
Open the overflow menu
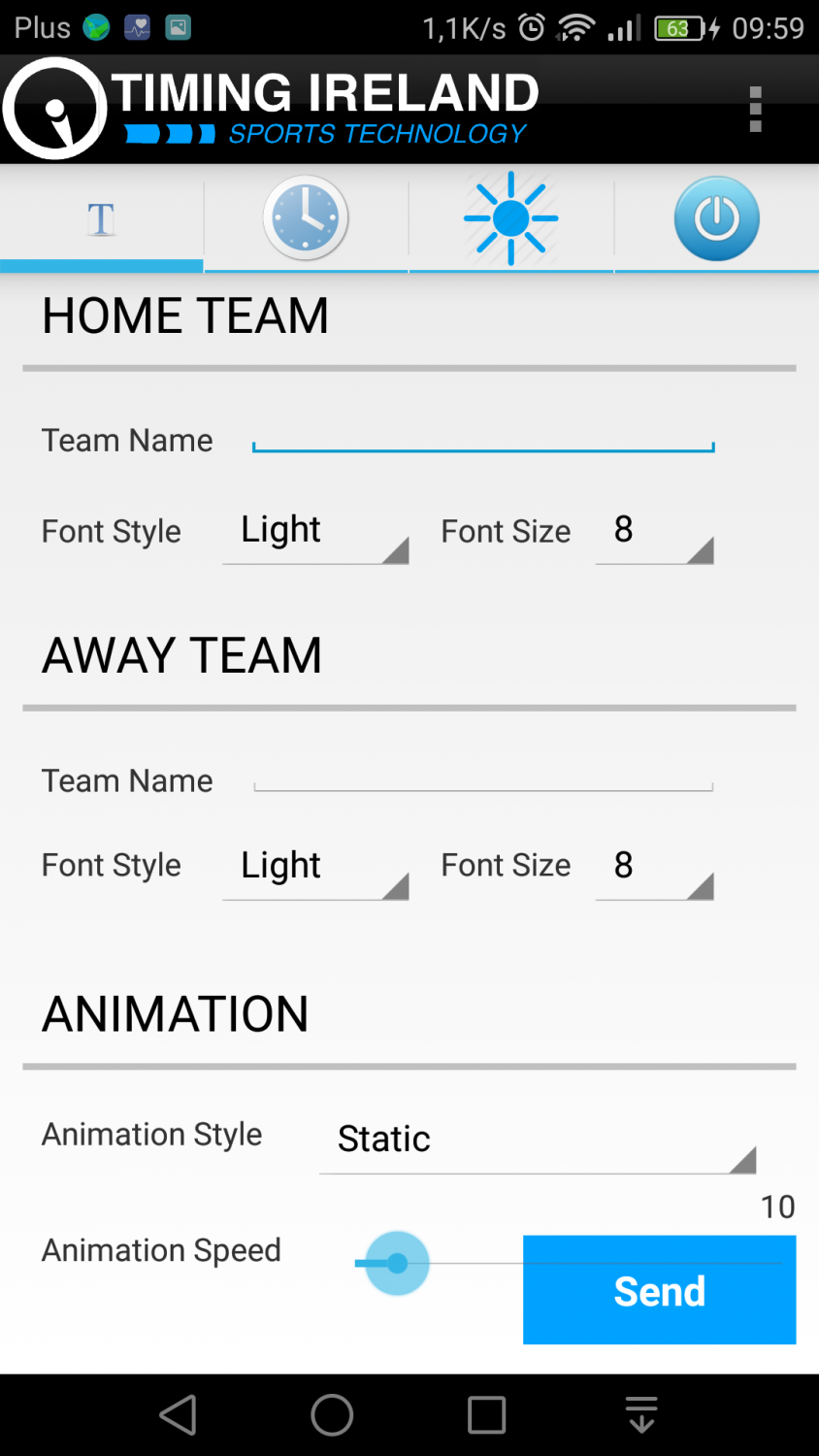[x=755, y=109]
